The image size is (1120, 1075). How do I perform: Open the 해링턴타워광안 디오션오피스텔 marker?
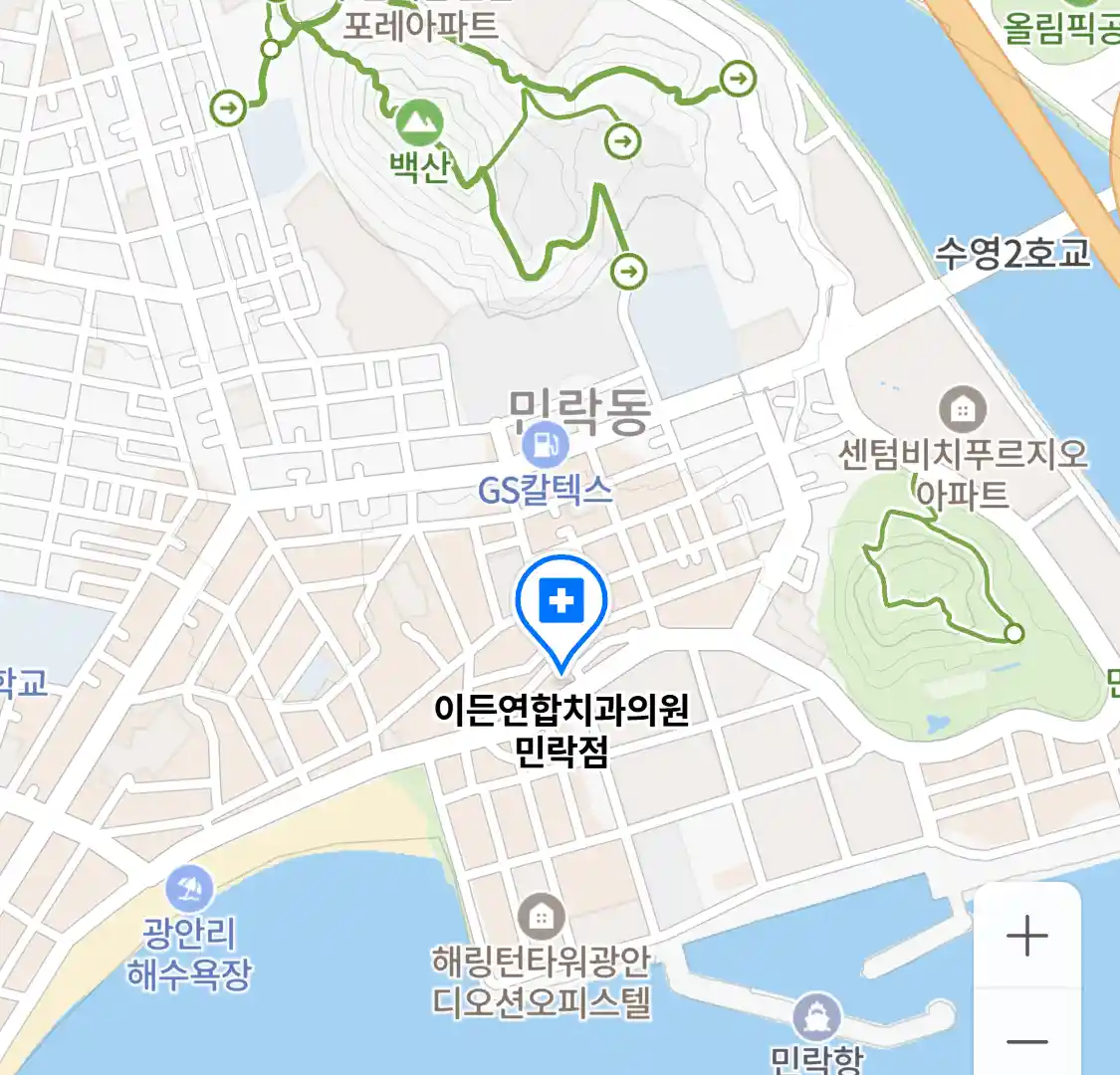541,917
